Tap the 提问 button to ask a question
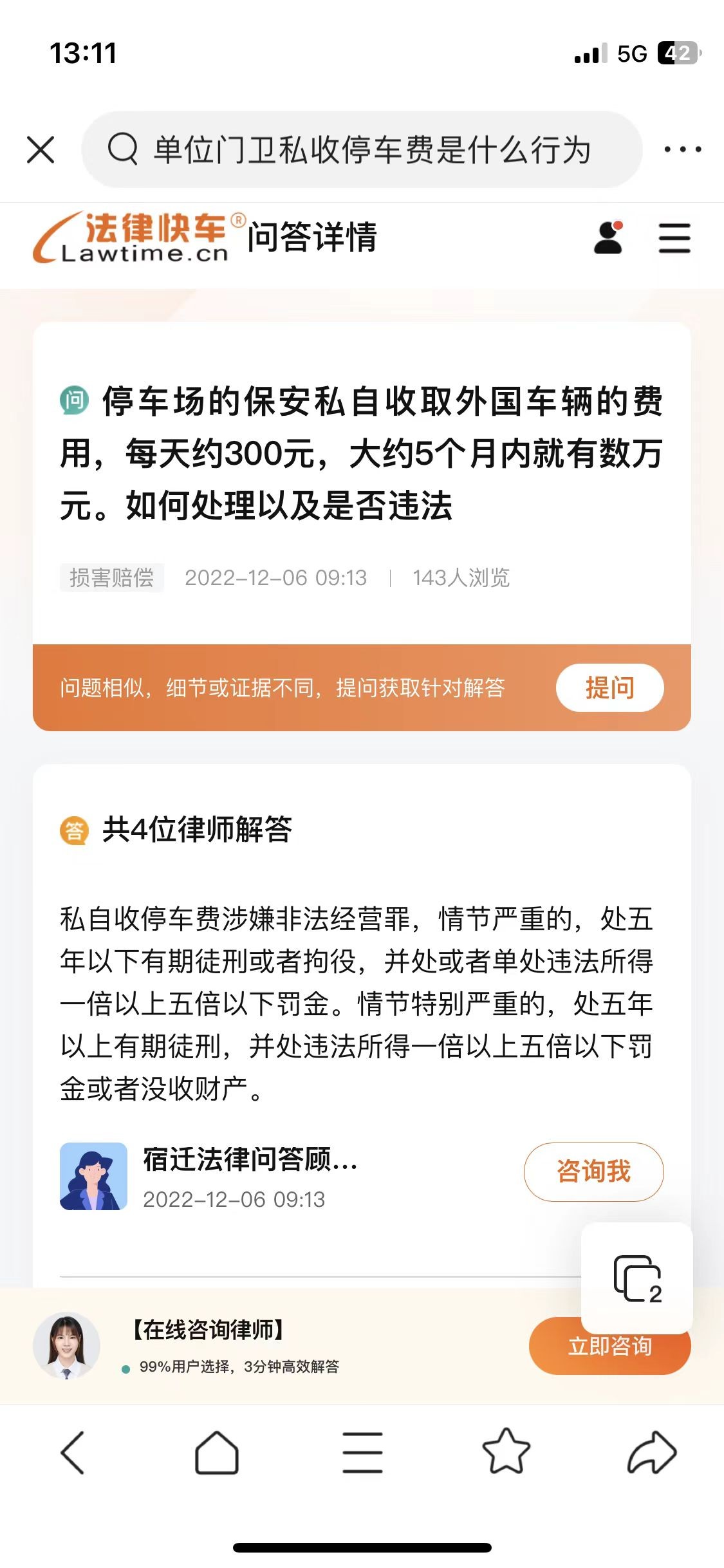Screen dimensions: 724x1568 [609, 687]
